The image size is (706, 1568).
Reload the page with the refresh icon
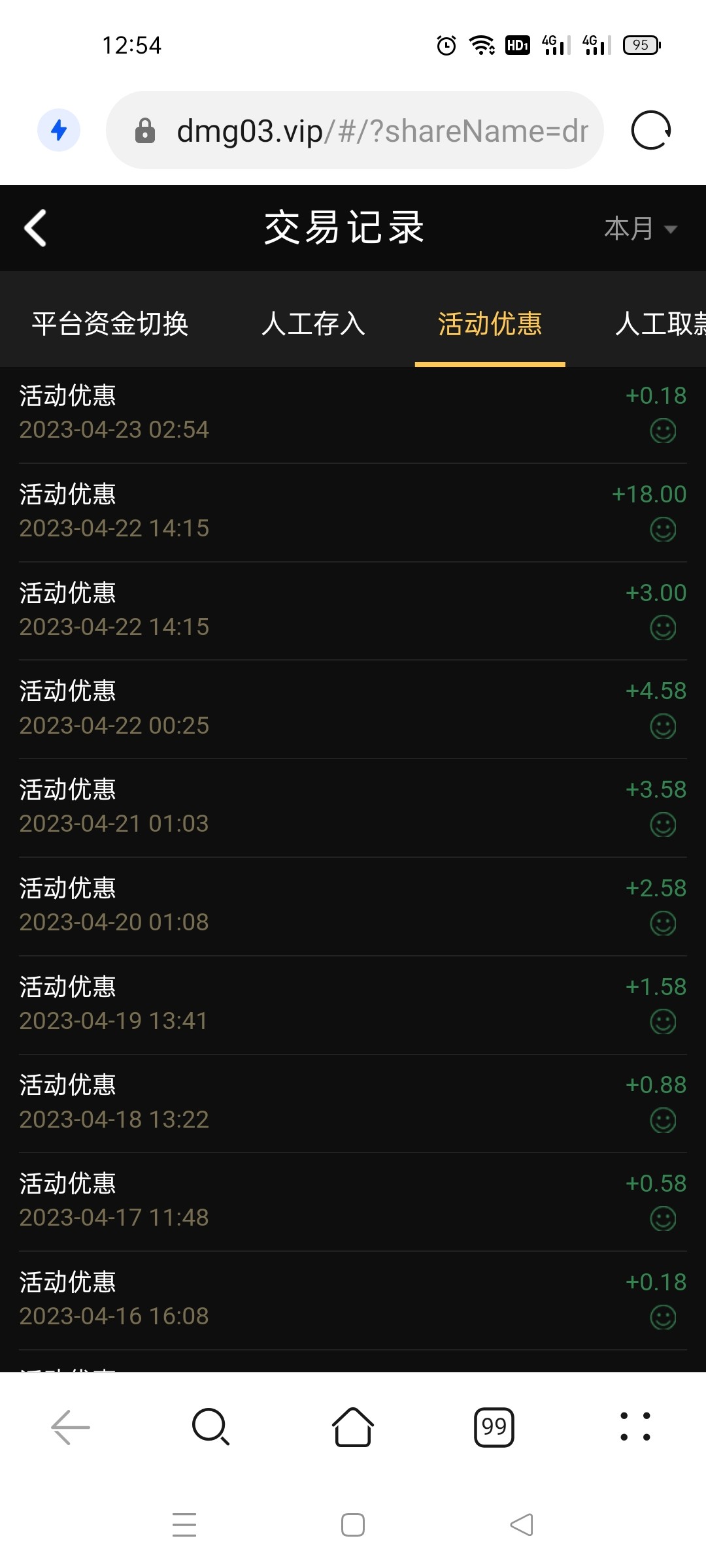tap(651, 131)
